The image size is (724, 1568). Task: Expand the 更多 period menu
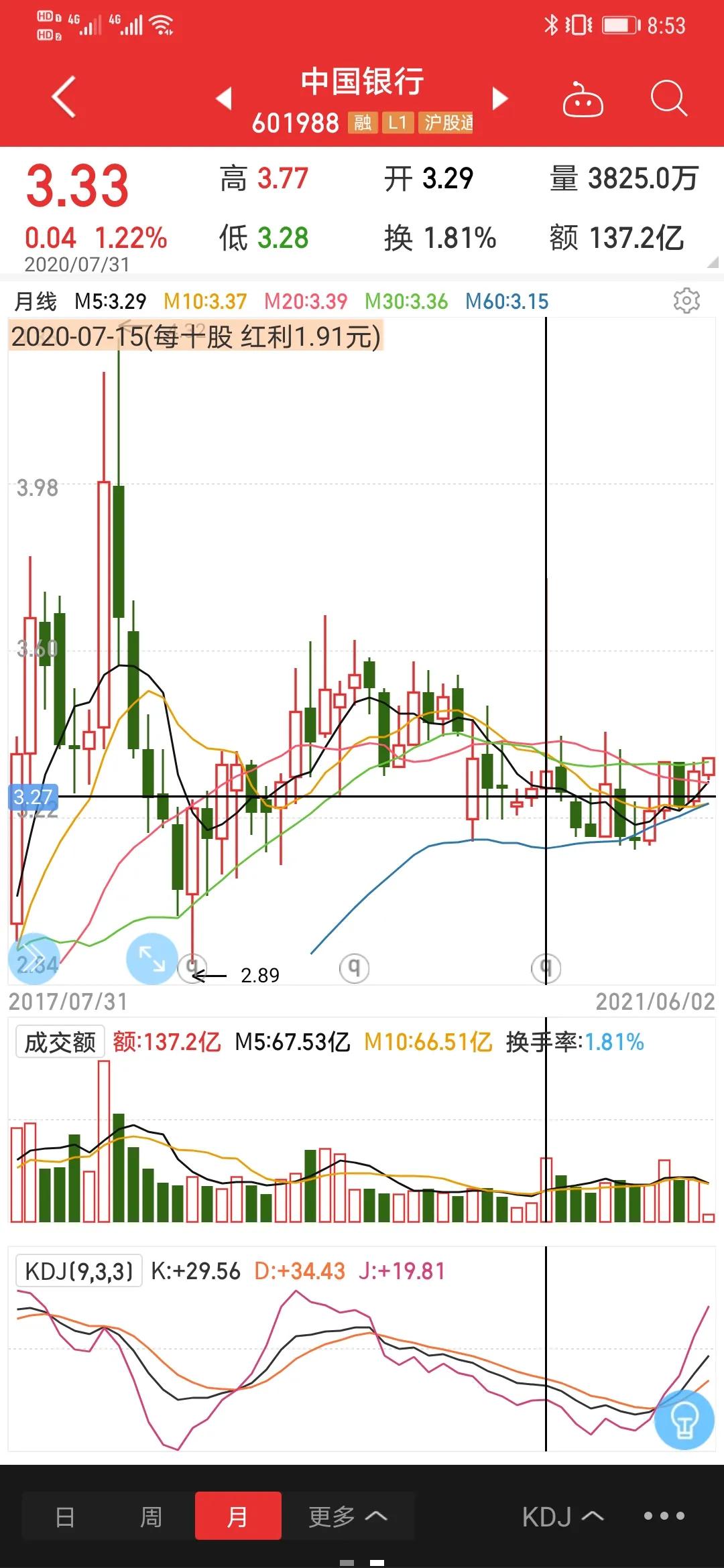(349, 1516)
